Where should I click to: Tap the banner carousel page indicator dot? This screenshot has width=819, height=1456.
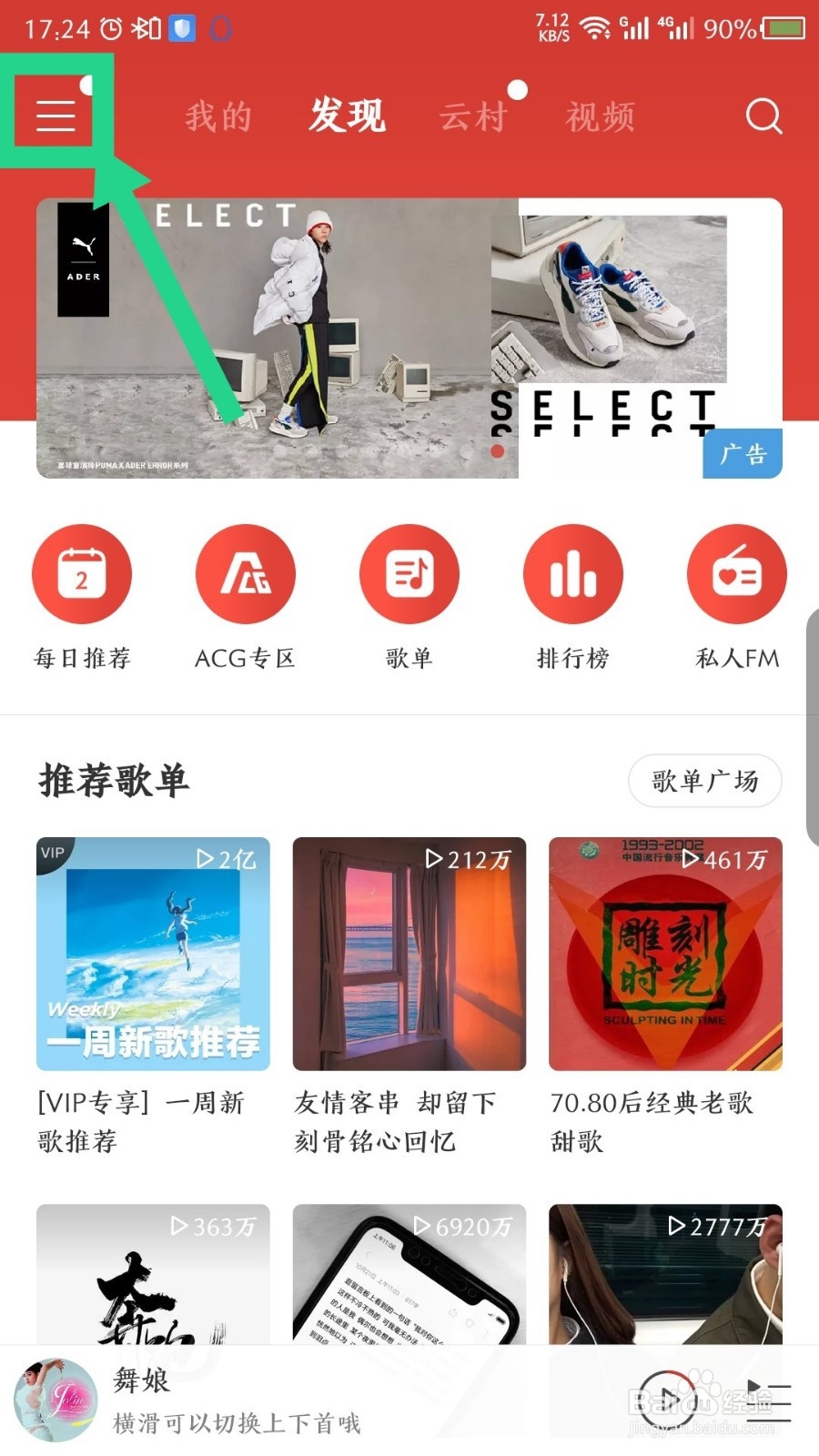(x=499, y=449)
